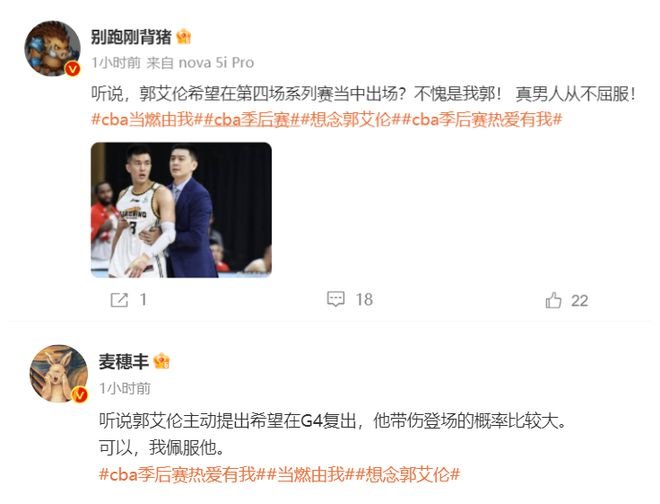
Task: Open 别跑刚背猪's profile avatar
Action: [52, 47]
